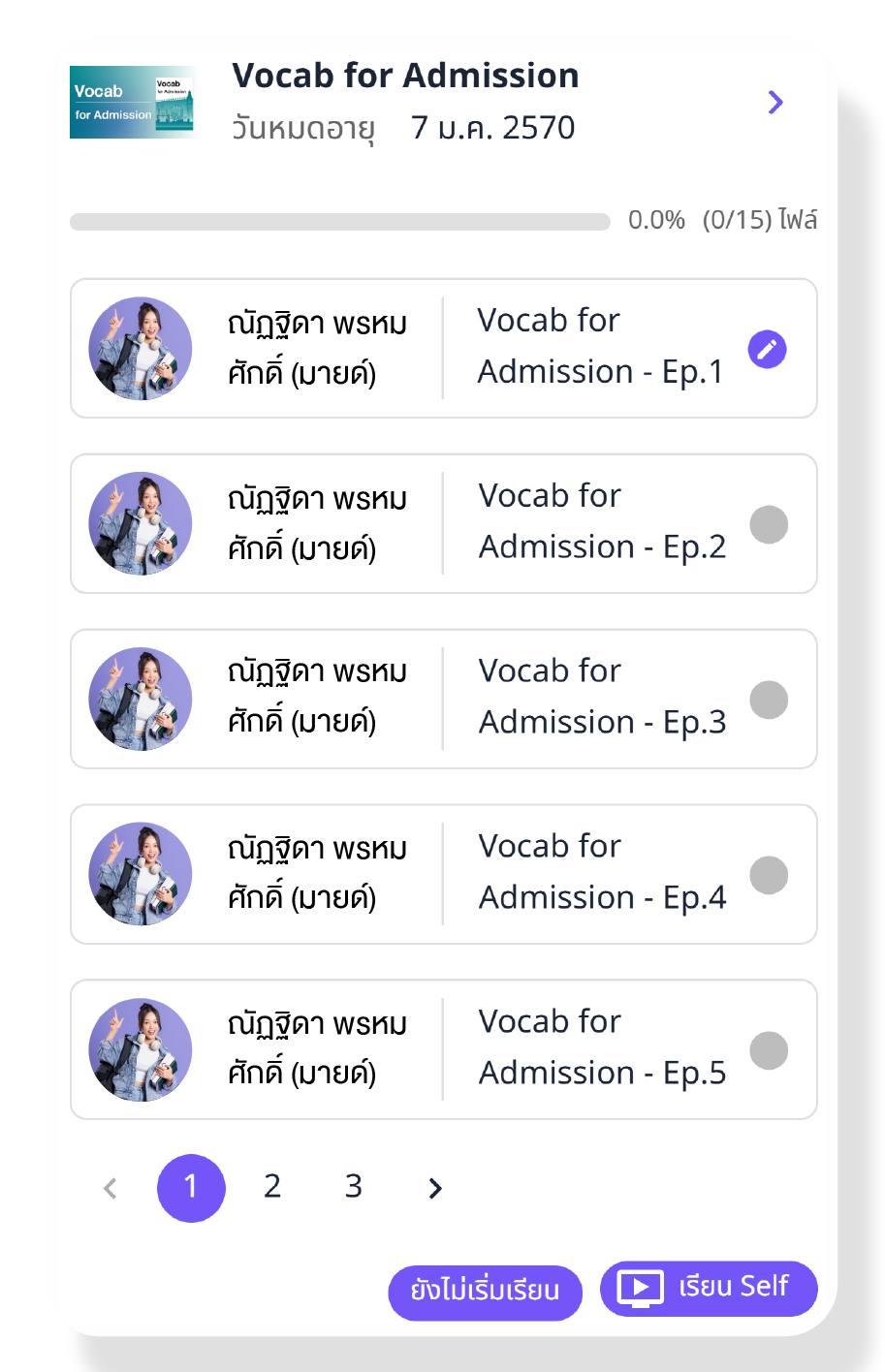This screenshot has width=885, height=1372.
Task: Tap the ยังไม่เริ่มเรียน button
Action: [485, 1292]
